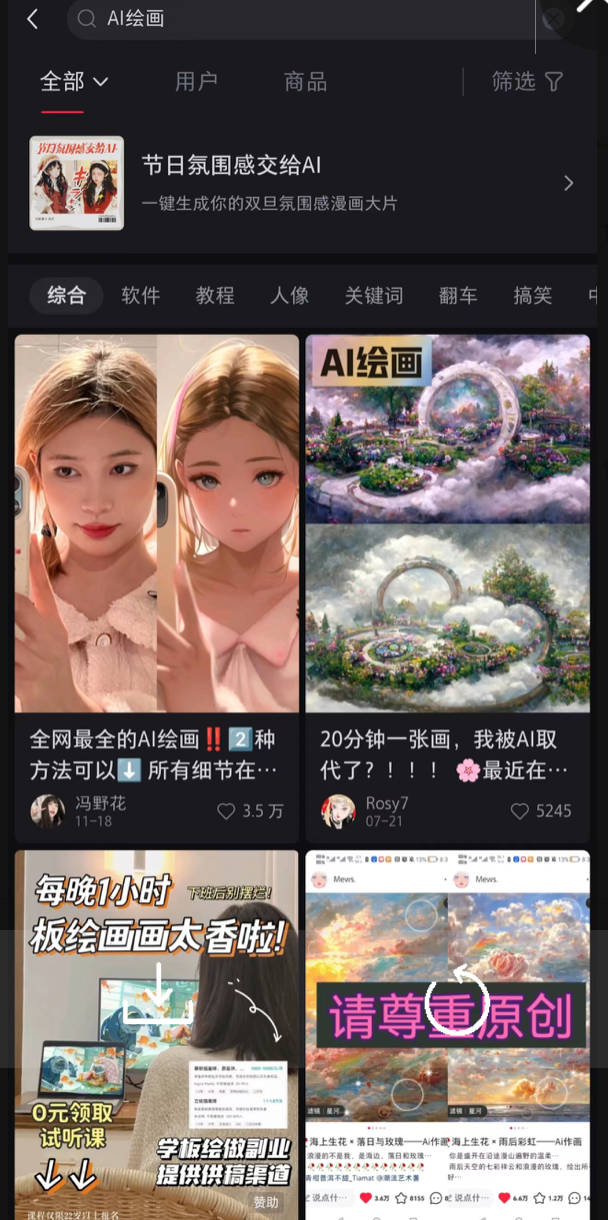Like the post by 冯野花
Viewport: 608px width, 1220px height.
(227, 811)
